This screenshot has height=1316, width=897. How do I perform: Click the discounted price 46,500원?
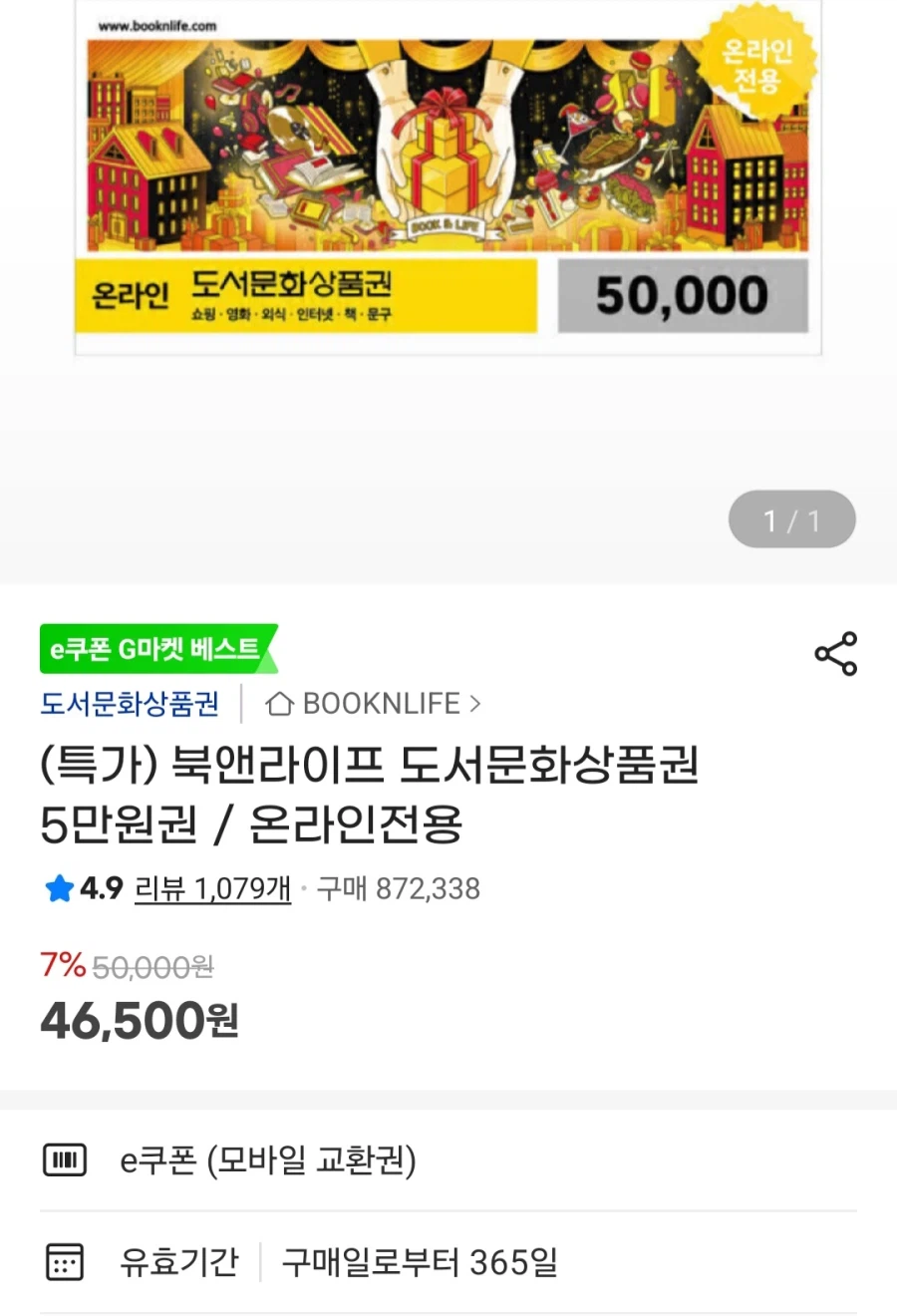(140, 1019)
